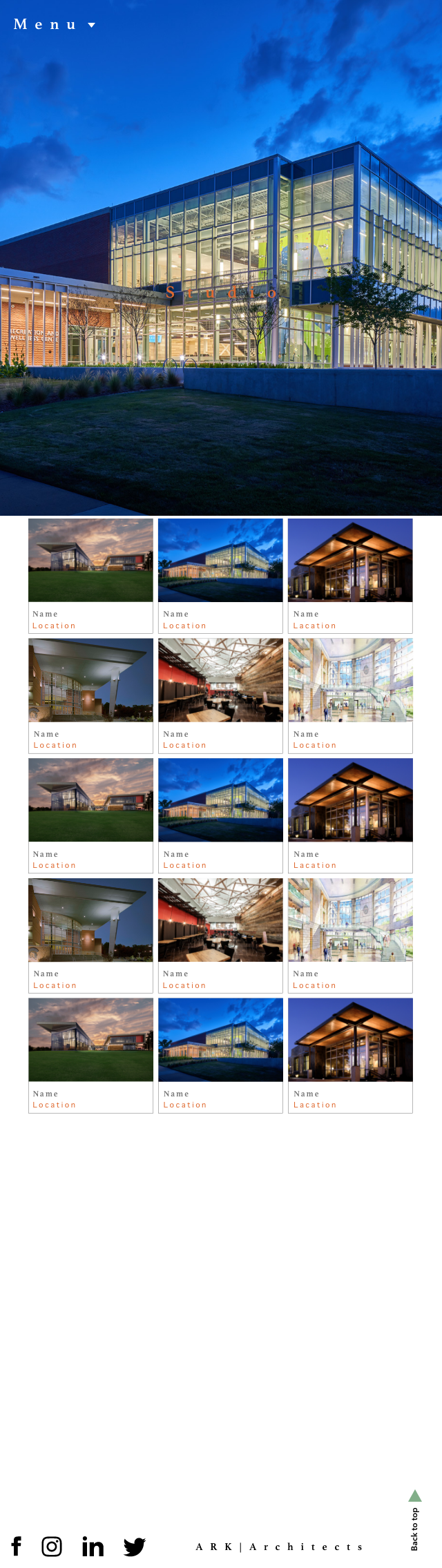Tap Back to top arrow

[414, 1496]
